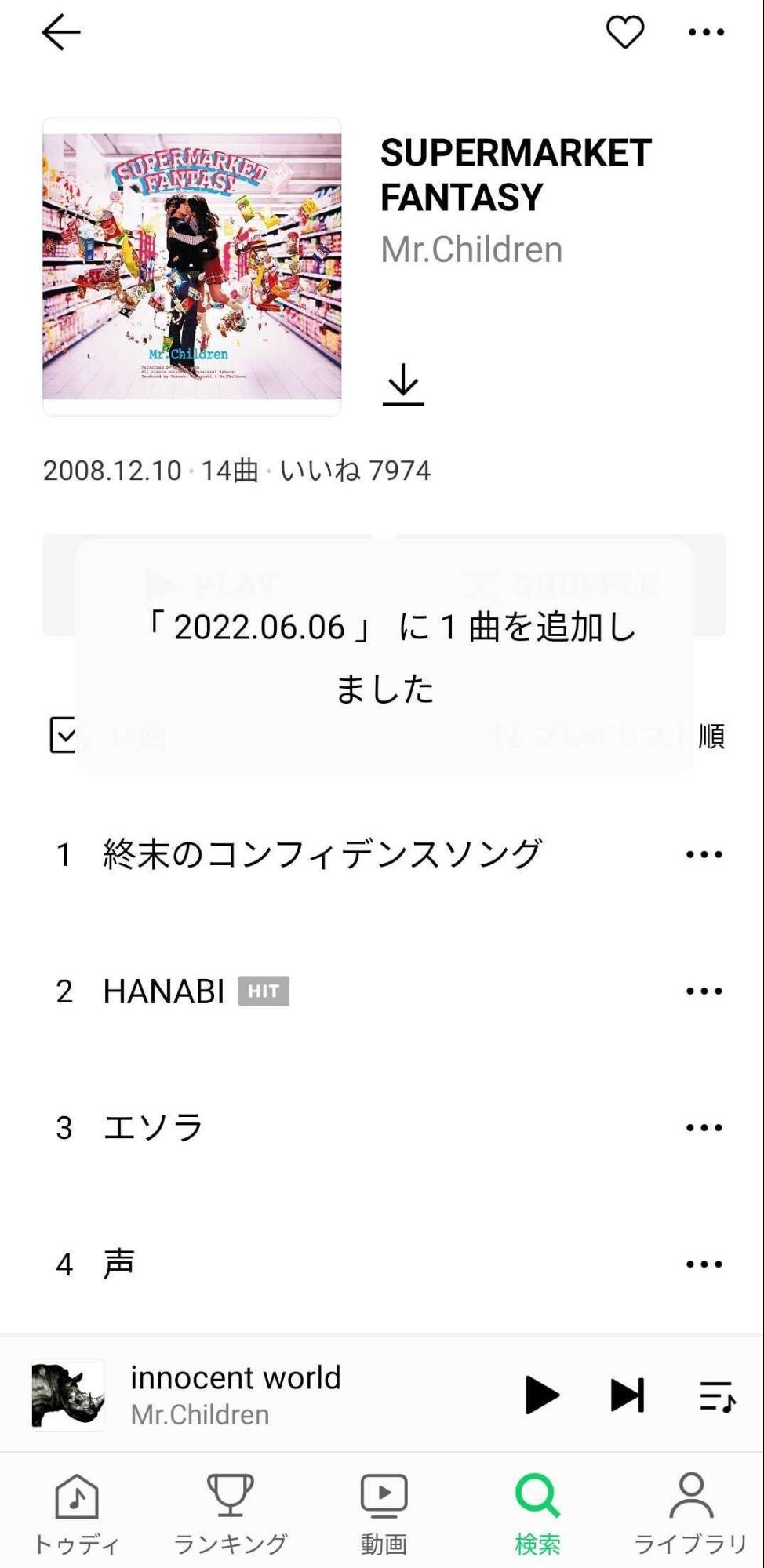Open the album options three-dot menu
This screenshot has width=764, height=1568.
click(705, 31)
